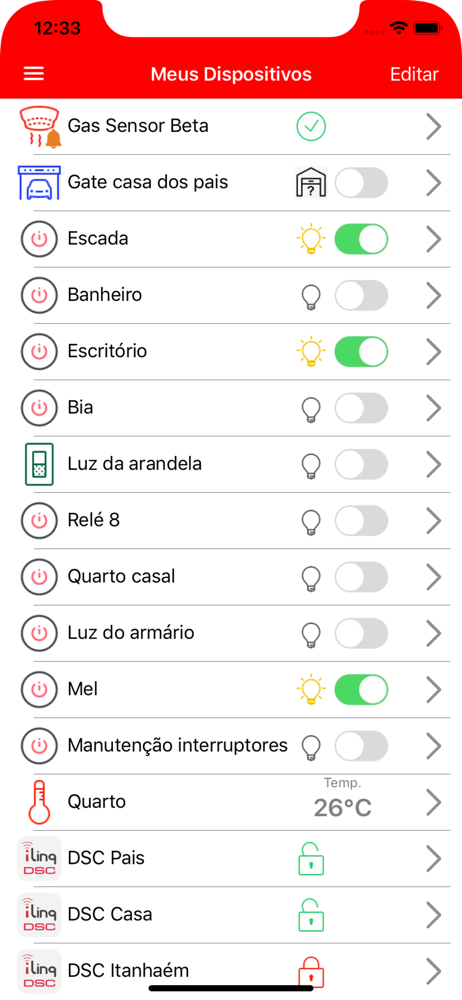This screenshot has width=462, height=1000.
Task: Enable Luz do armário switch
Action: 361,633
